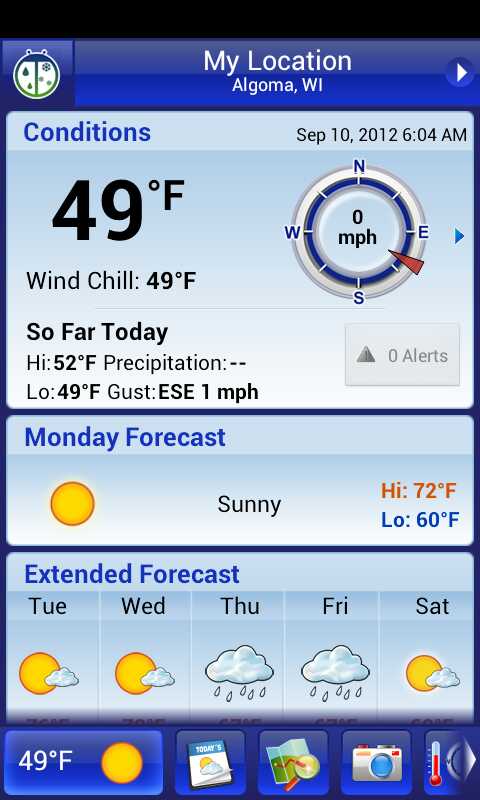Tap the 49°F current conditions tab
The width and height of the screenshot is (480, 800).
click(x=84, y=762)
